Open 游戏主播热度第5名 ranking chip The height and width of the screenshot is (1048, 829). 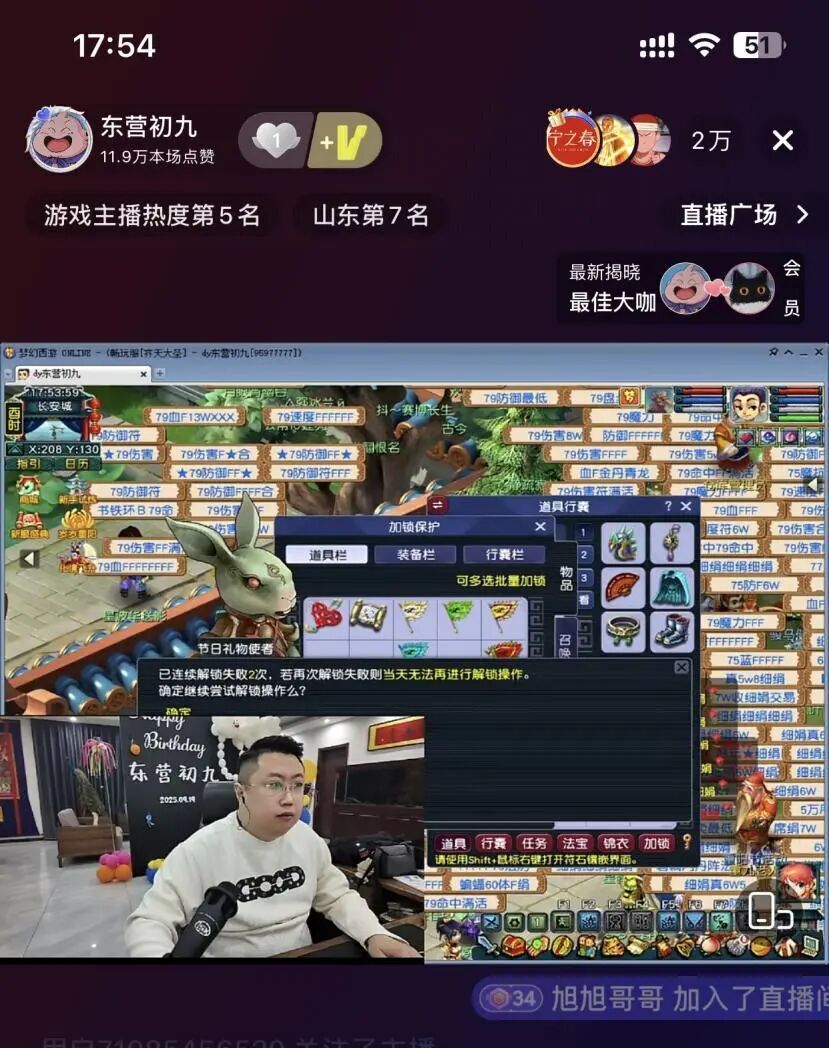coord(152,214)
